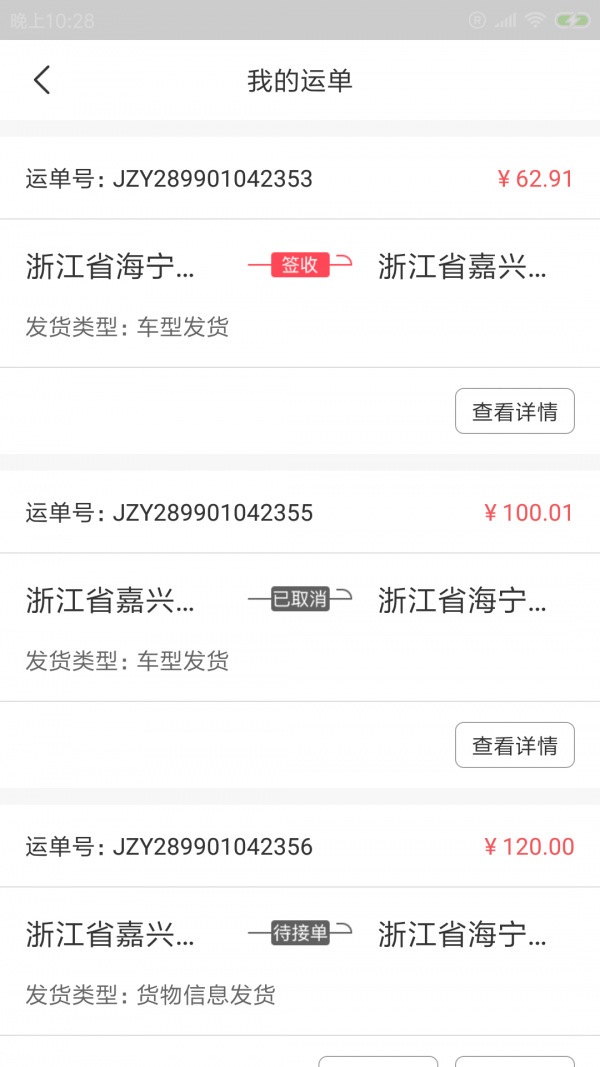This screenshot has height=1067, width=600.
Task: Go back from the 我的运单 page
Action: [x=41, y=80]
